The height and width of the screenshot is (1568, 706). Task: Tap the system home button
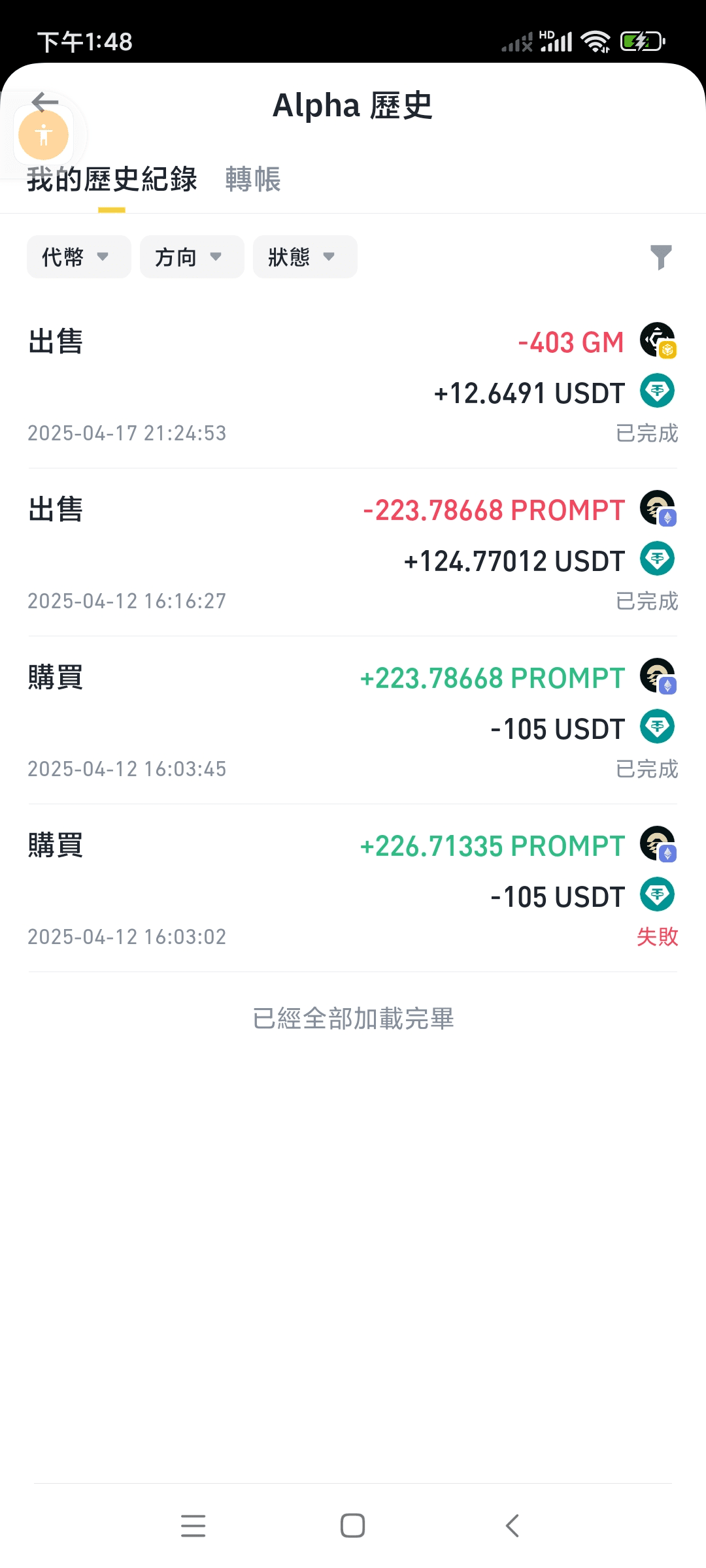353,1526
